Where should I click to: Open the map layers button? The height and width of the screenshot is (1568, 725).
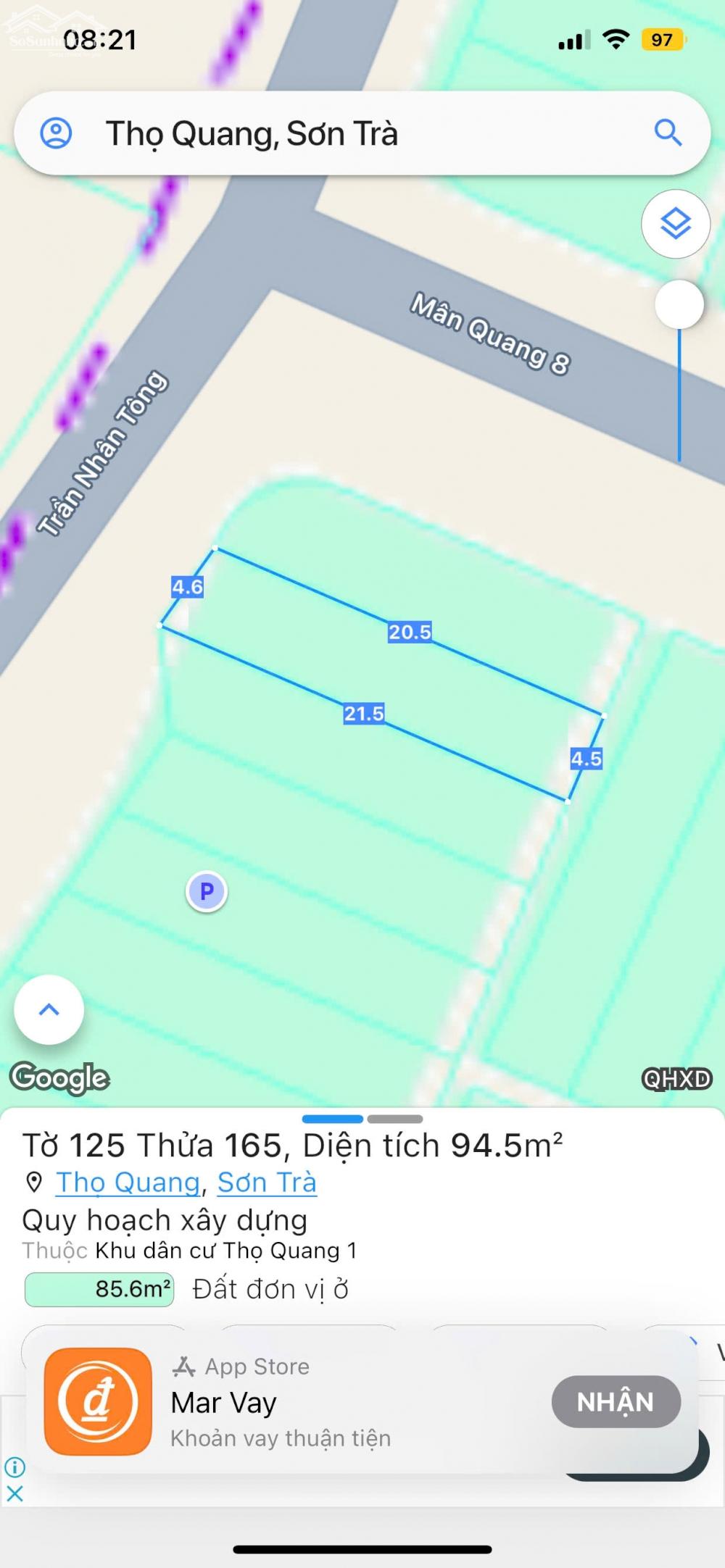676,224
